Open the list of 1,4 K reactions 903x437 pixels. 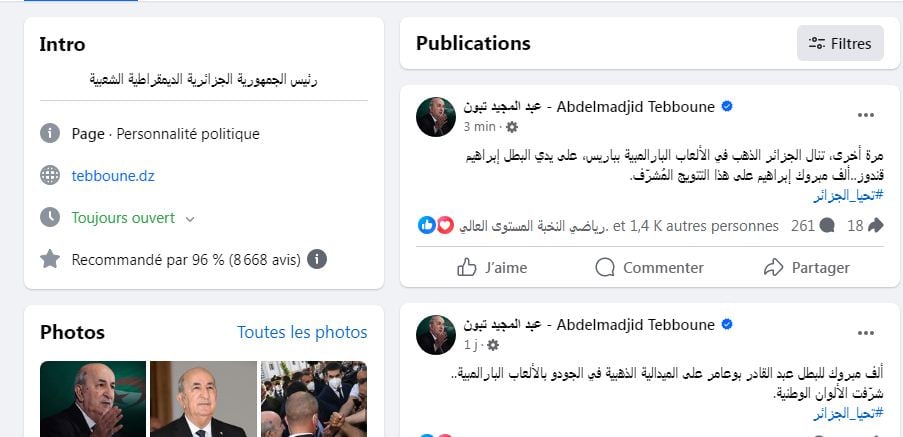coord(695,226)
